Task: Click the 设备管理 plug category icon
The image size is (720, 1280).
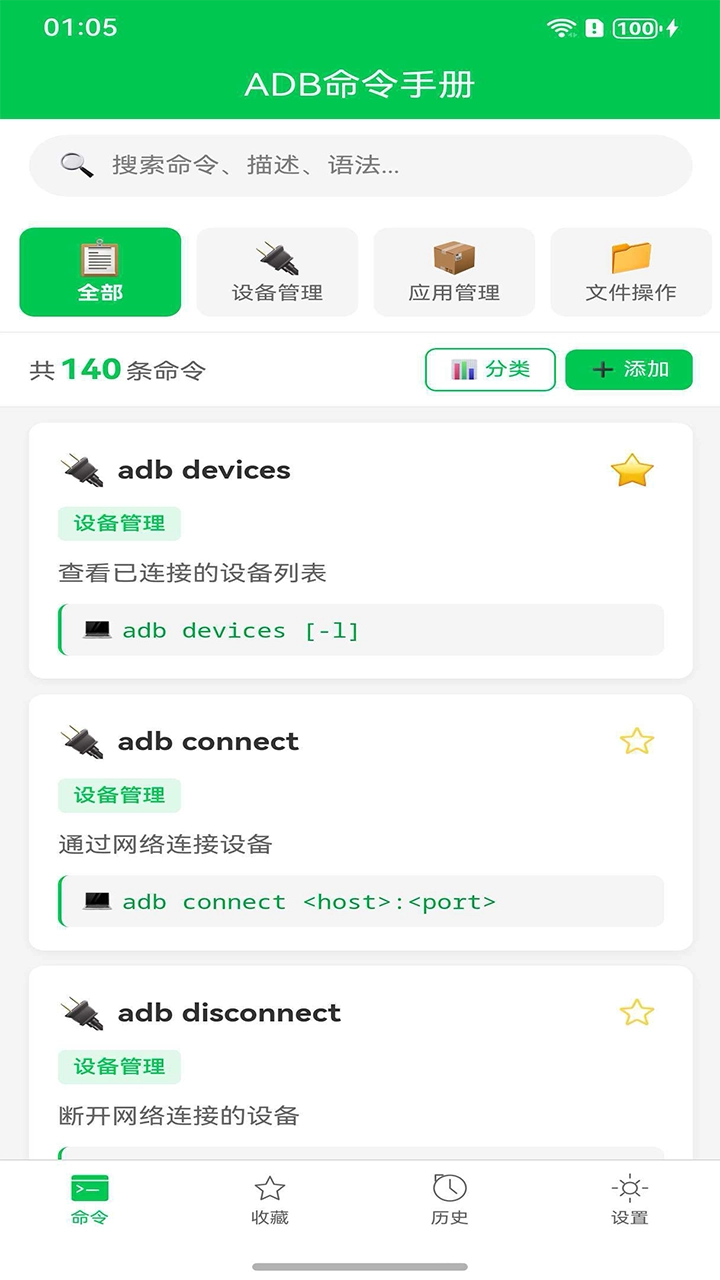Action: coord(277,258)
